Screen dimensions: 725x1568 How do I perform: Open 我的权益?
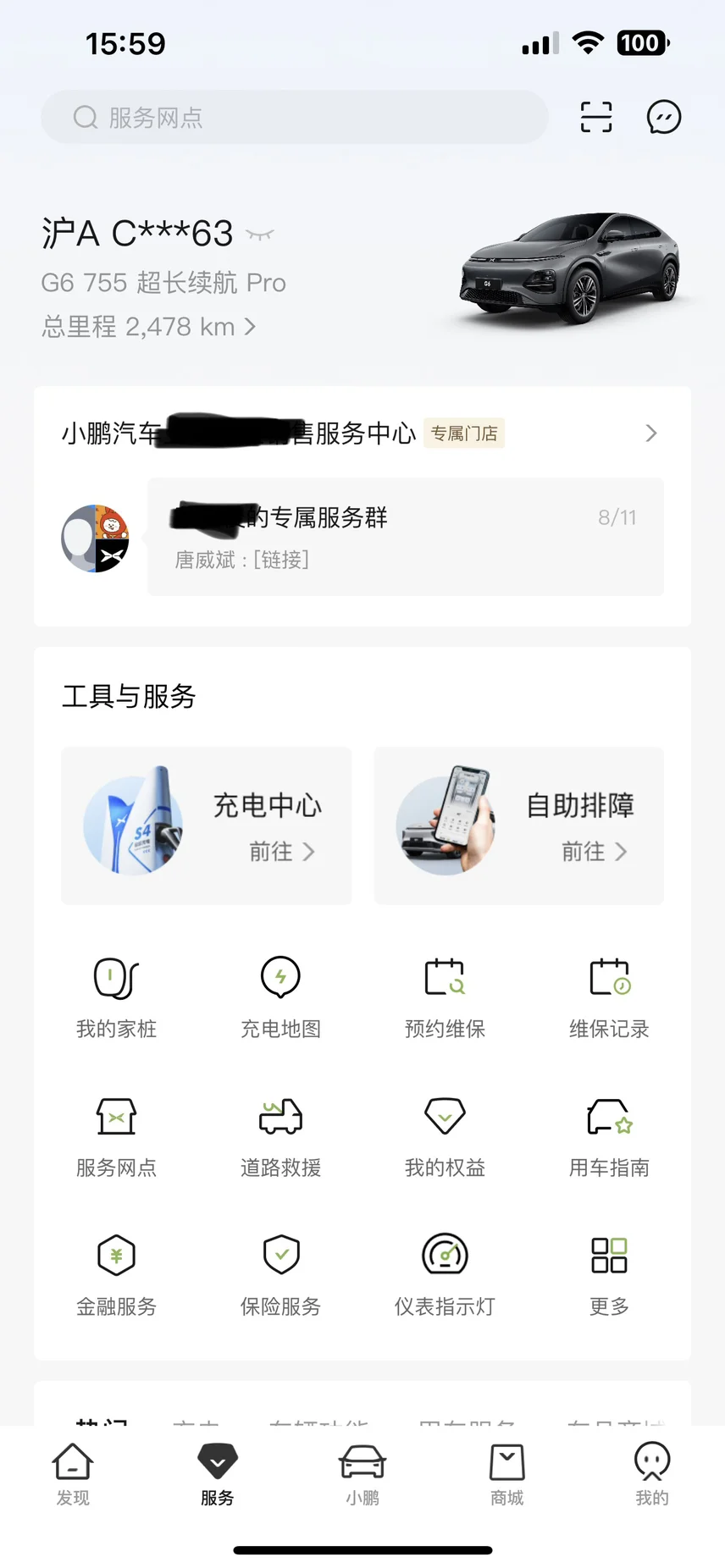(x=445, y=1136)
